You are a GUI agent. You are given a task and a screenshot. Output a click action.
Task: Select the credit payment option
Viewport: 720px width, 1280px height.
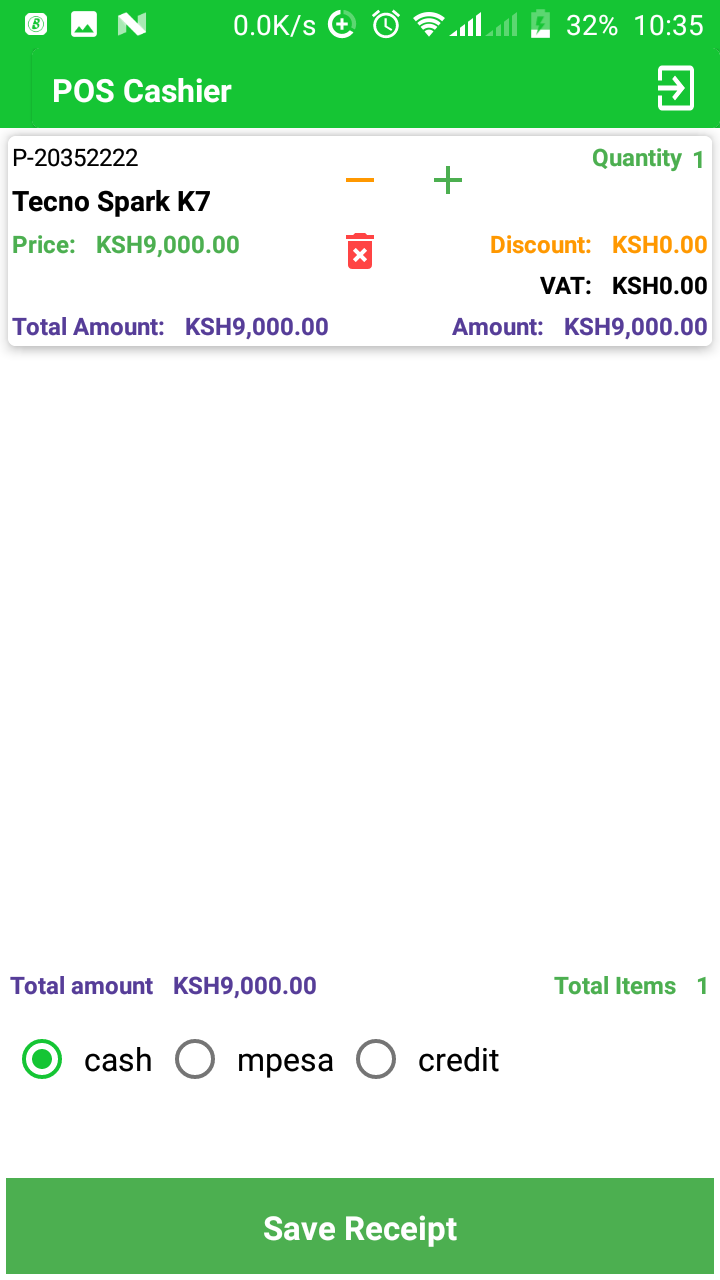(376, 1059)
